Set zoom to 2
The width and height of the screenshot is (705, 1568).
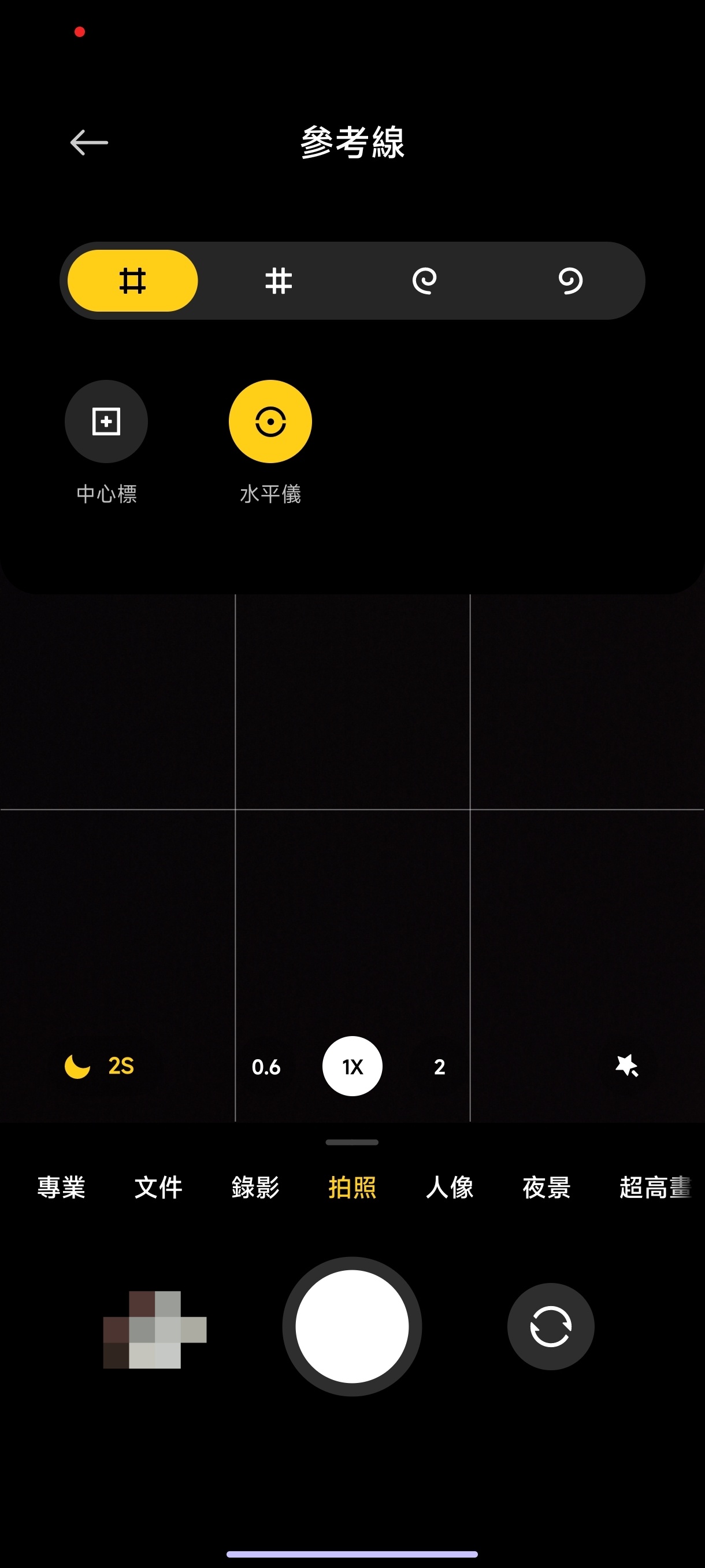(x=439, y=1066)
